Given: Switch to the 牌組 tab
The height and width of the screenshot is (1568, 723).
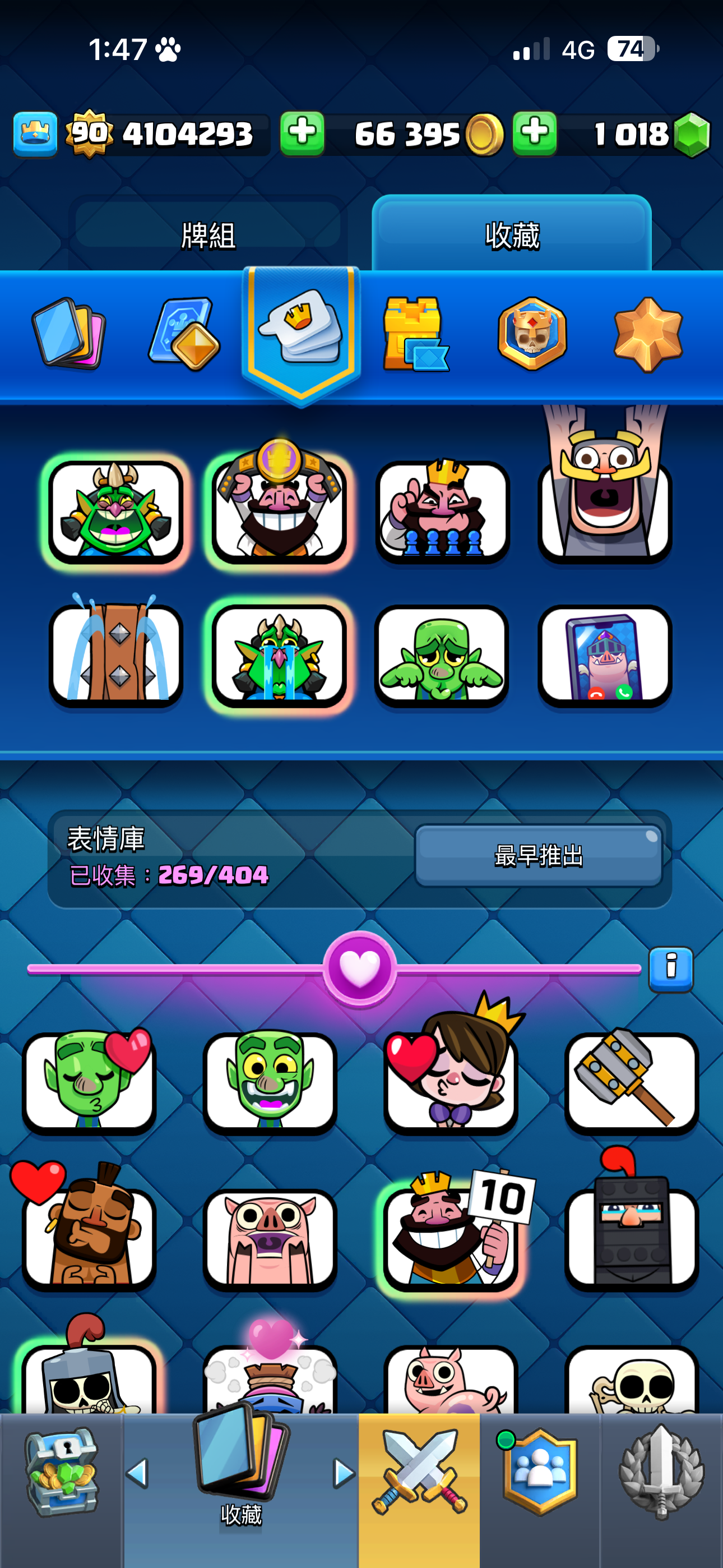Looking at the screenshot, I should tap(207, 234).
